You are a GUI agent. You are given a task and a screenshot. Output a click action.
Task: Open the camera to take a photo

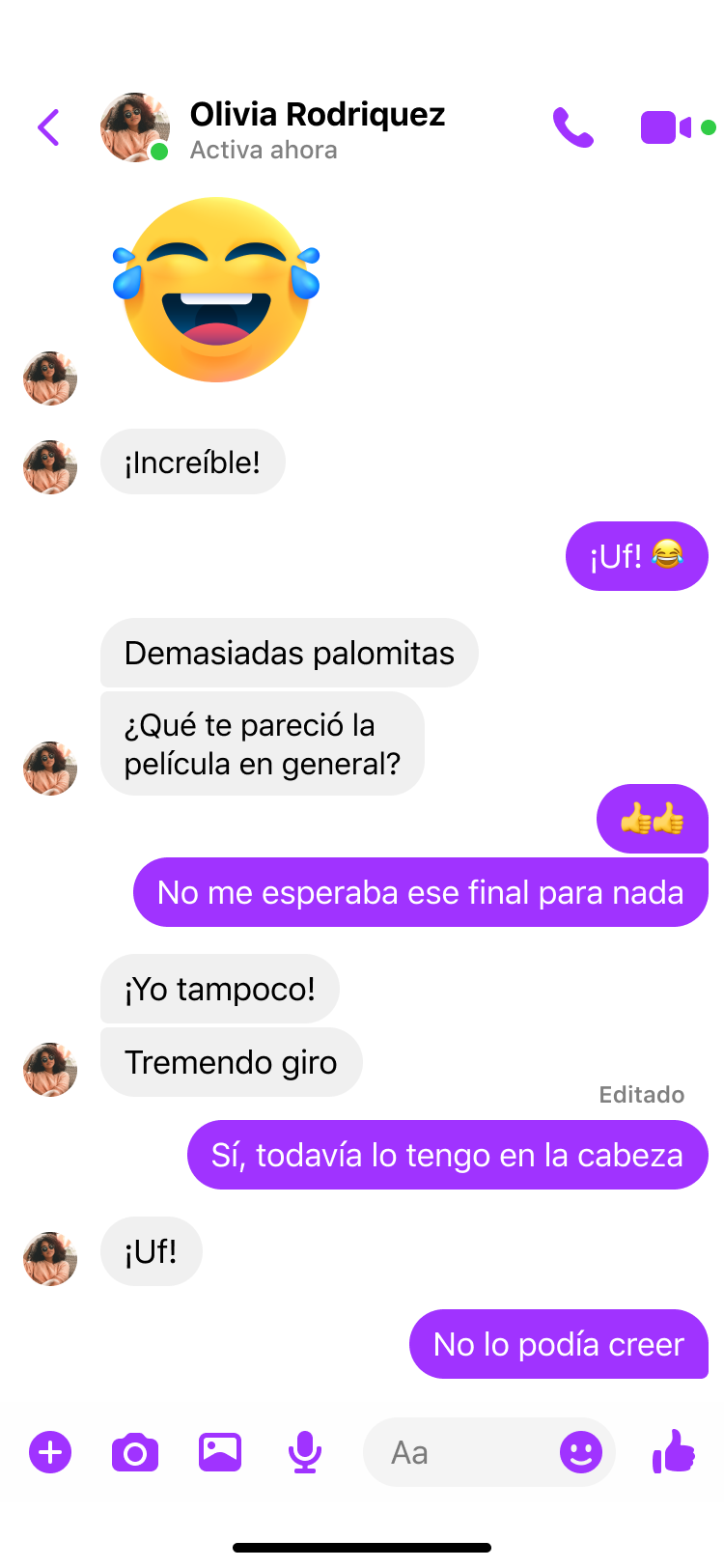[135, 1452]
